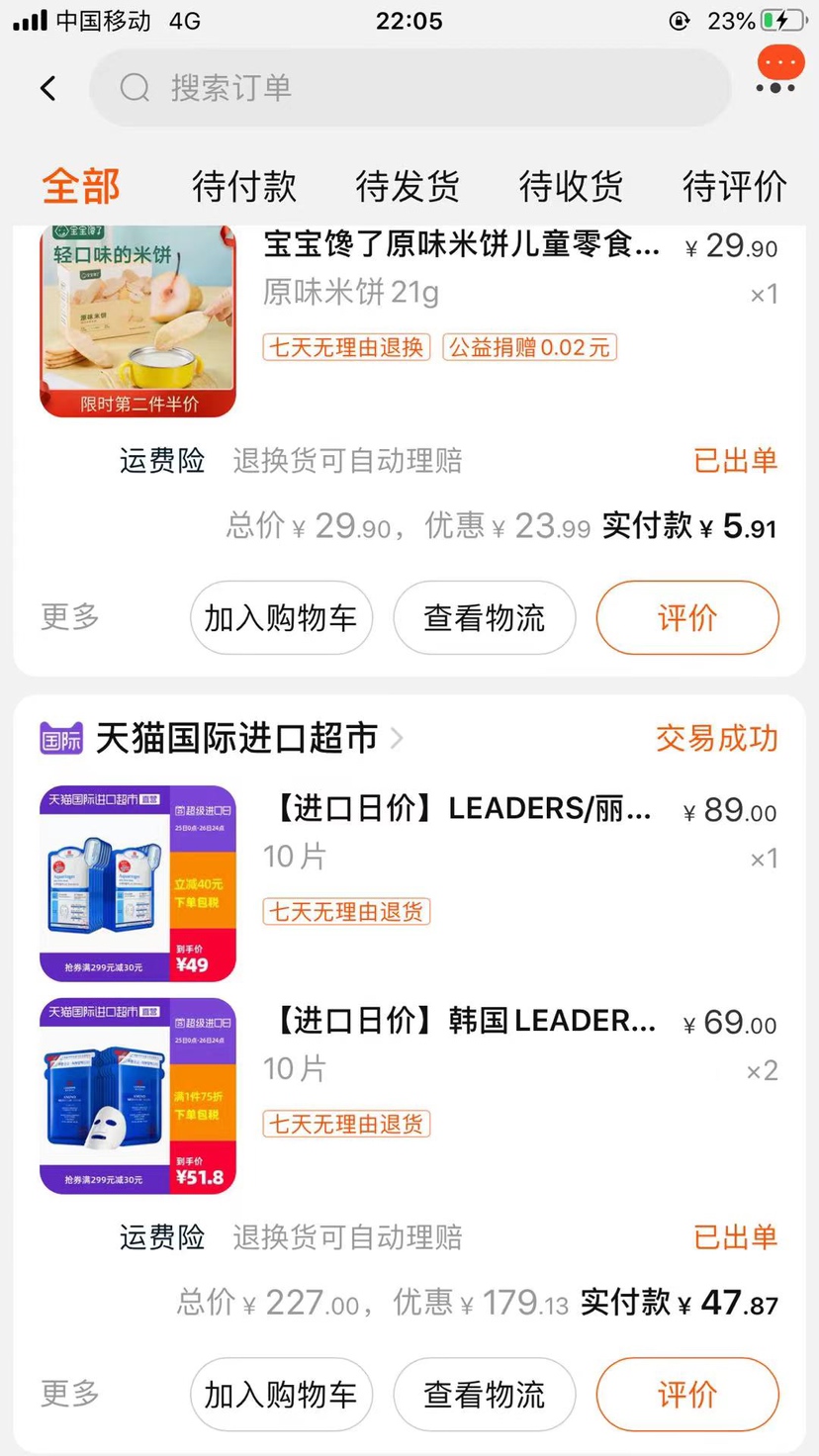Tap the 搜索订单 search box
819x1456 pixels.
tap(409, 88)
